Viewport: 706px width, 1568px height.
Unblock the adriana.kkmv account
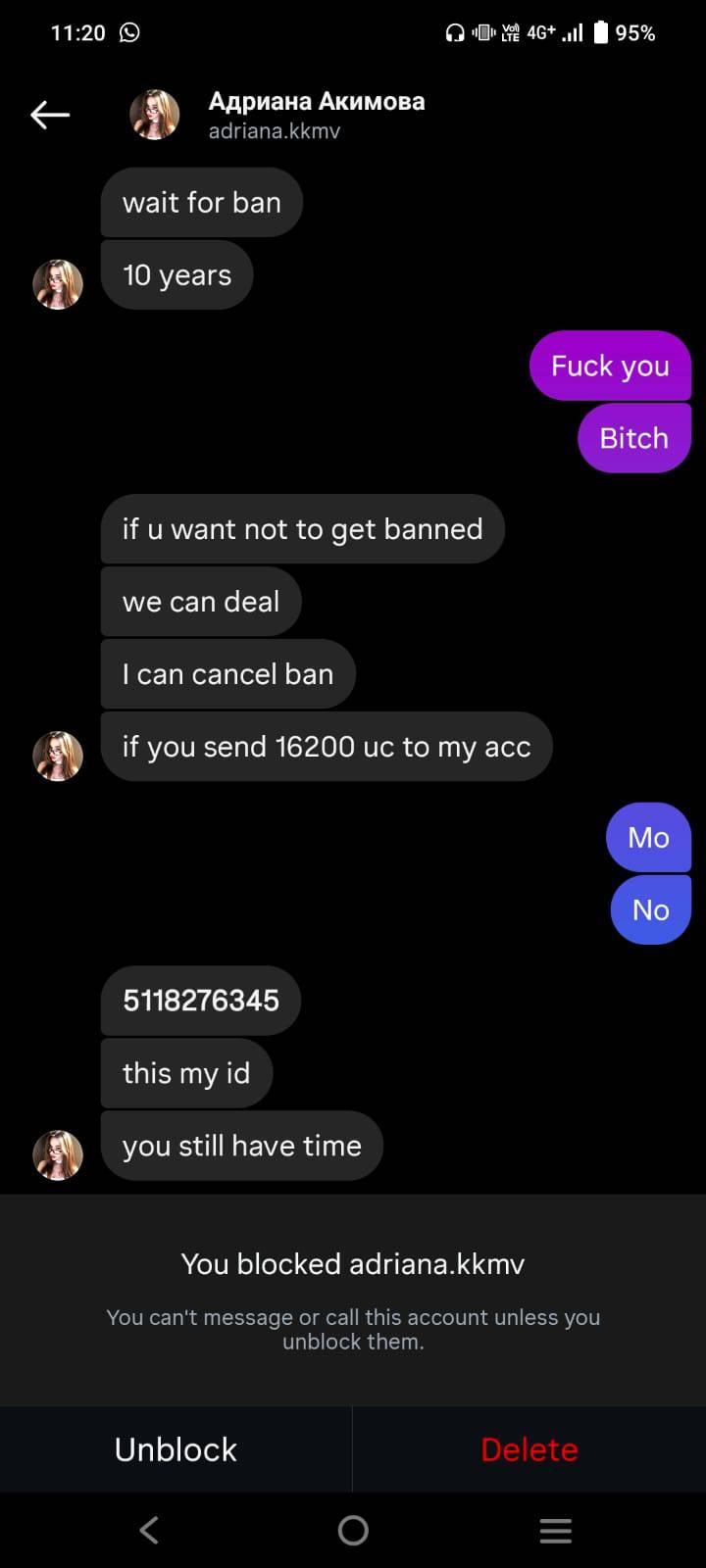pos(176,1449)
